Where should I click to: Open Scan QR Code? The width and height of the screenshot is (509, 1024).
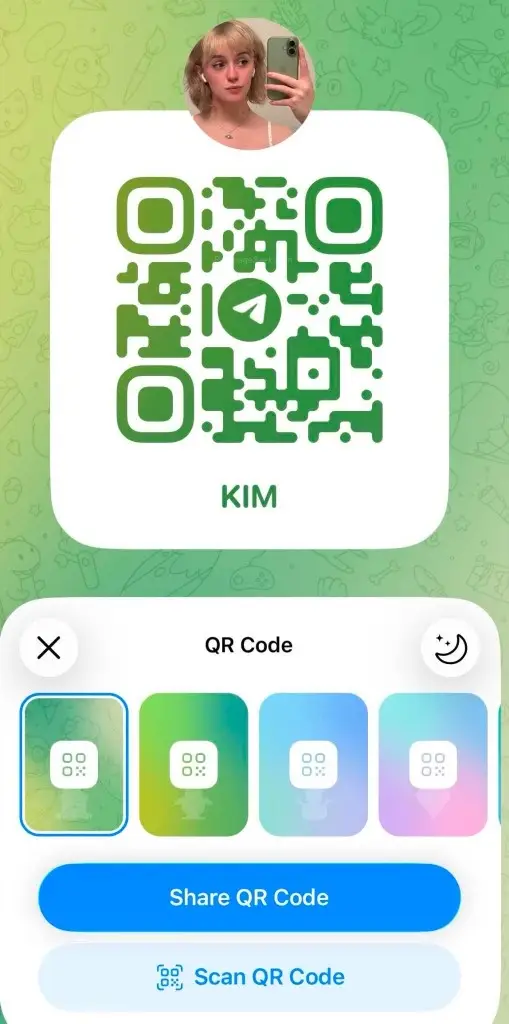249,978
